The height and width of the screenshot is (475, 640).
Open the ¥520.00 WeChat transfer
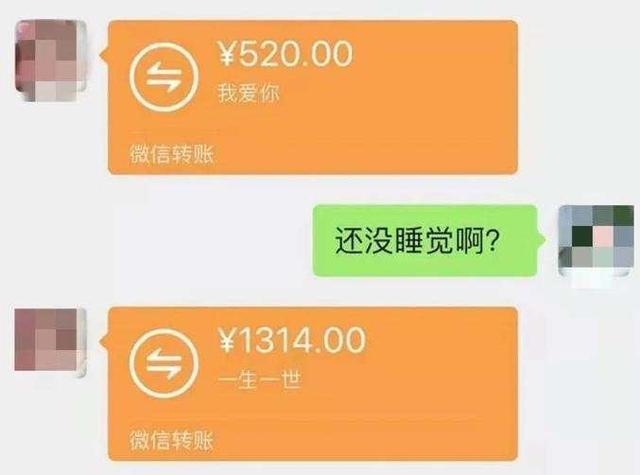pos(312,95)
